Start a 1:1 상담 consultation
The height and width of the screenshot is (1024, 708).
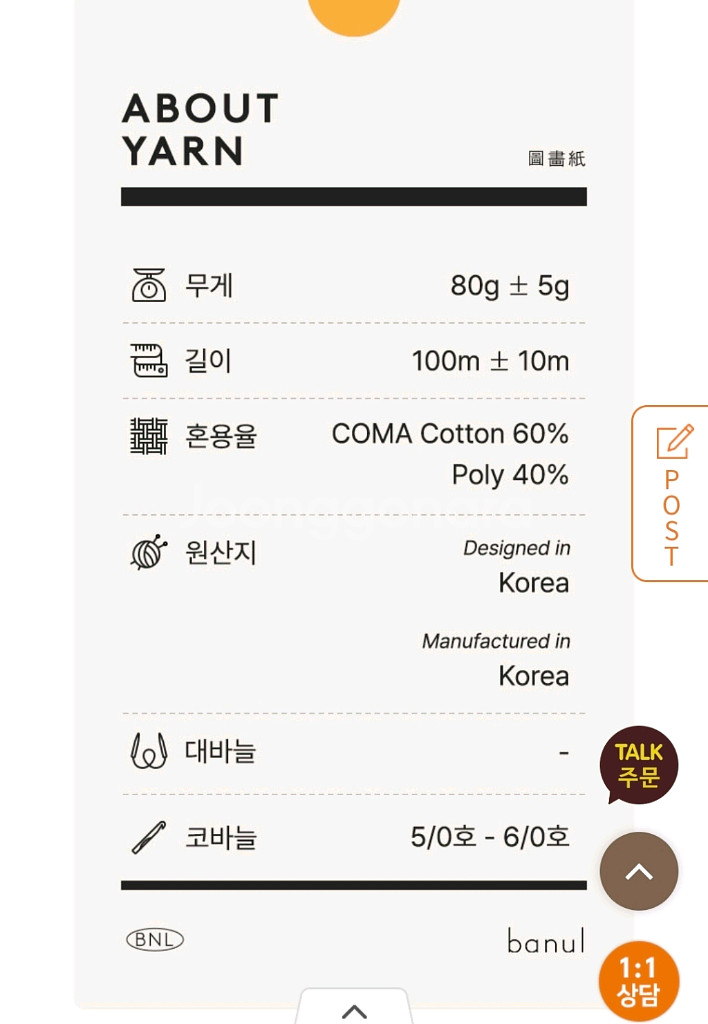click(639, 981)
